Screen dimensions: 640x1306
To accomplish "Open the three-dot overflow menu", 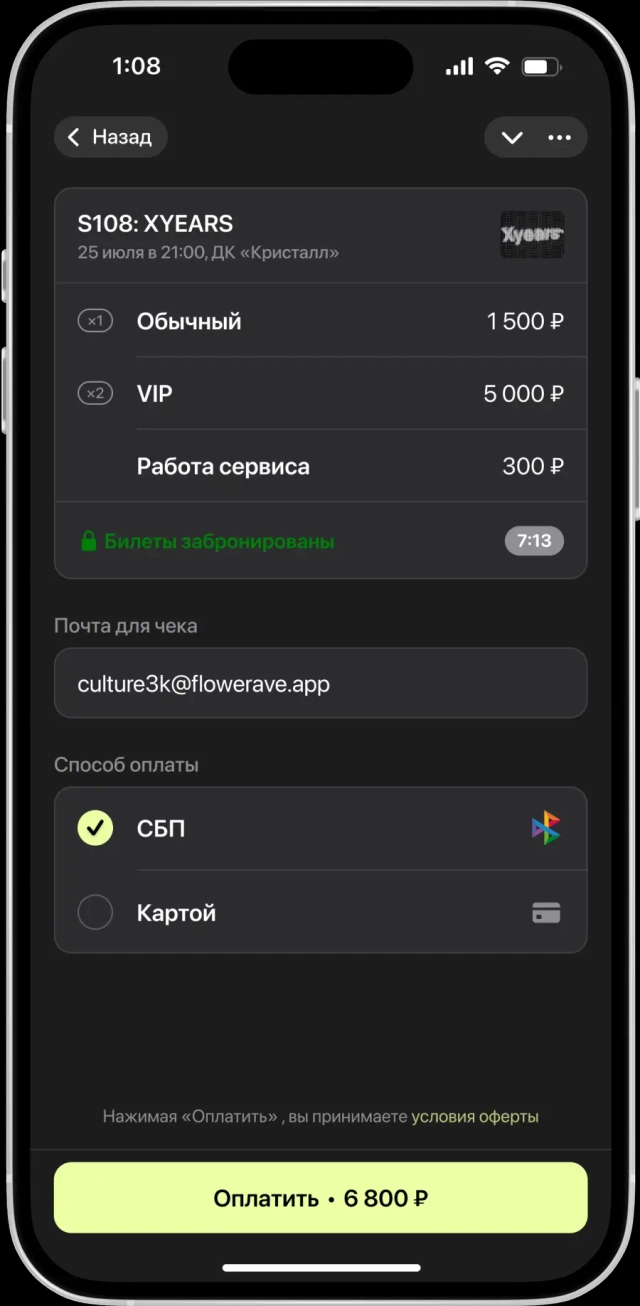I will [560, 138].
